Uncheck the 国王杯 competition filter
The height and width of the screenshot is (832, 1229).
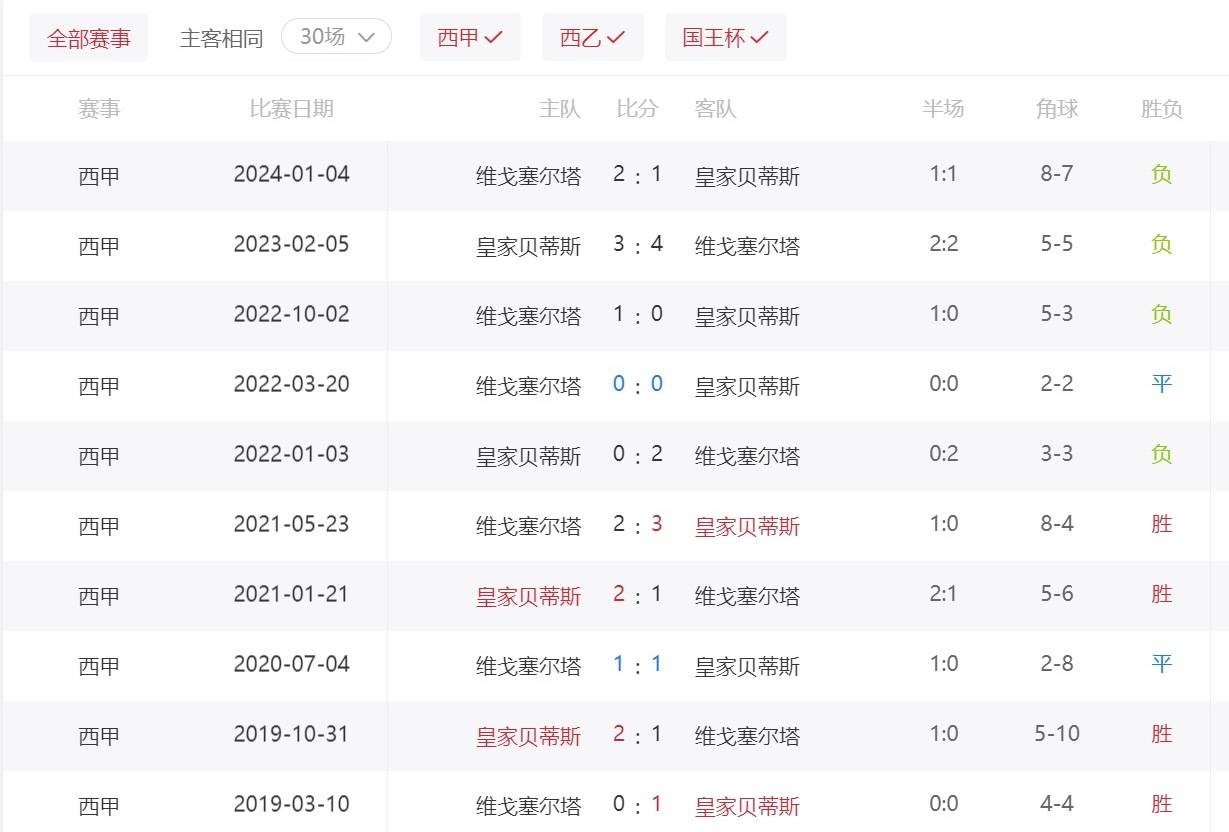[x=725, y=38]
